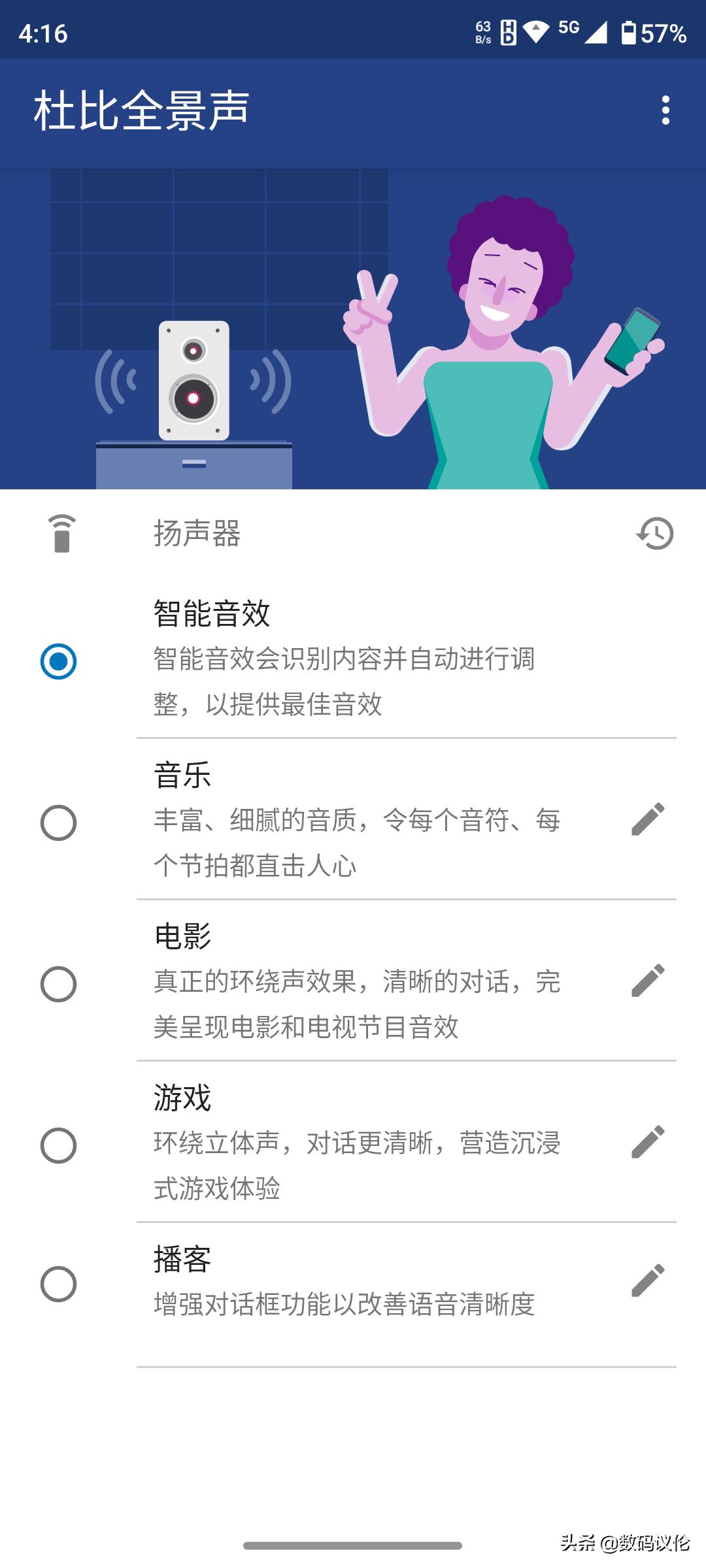Screen dimensions: 706x1568
Task: Open the edit icon for 音乐 profile
Action: [648, 820]
